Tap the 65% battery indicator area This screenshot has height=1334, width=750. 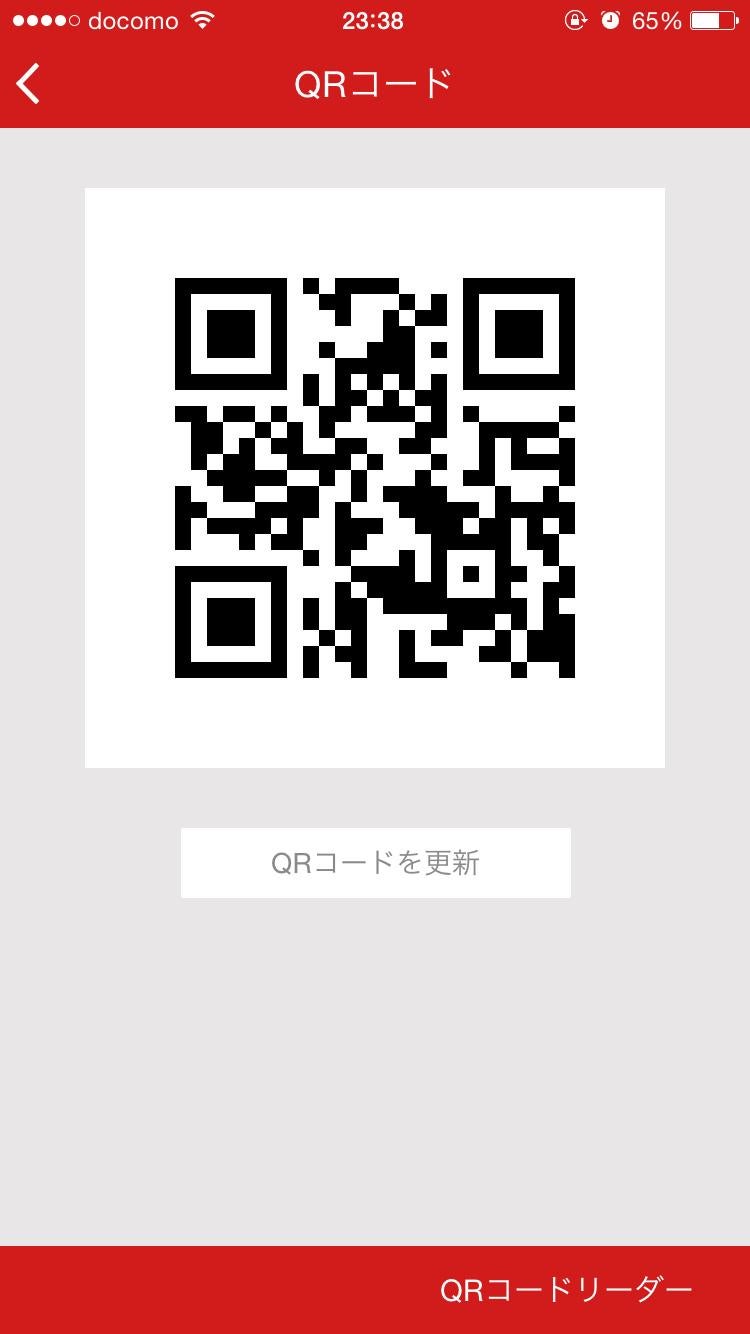pyautogui.click(x=658, y=20)
